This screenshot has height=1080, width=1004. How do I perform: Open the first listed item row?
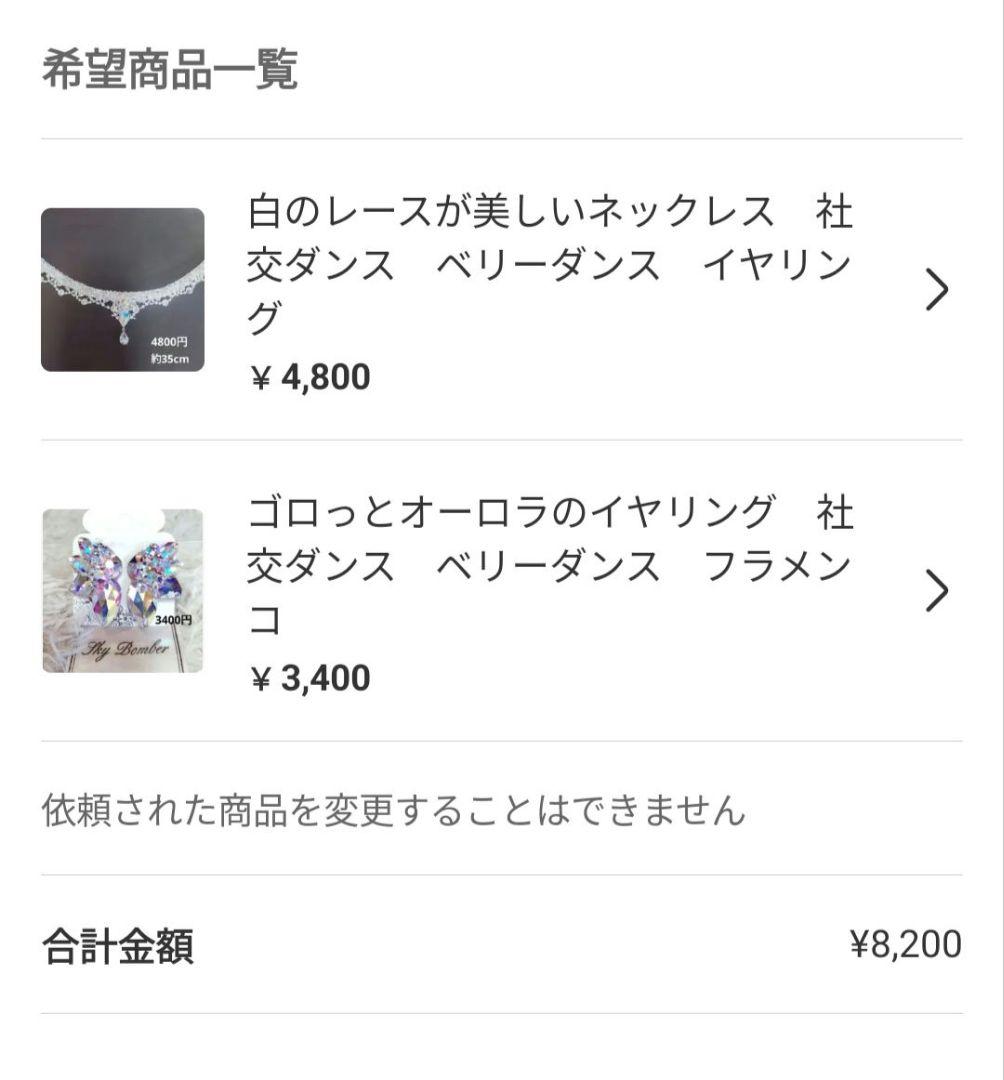(x=500, y=290)
